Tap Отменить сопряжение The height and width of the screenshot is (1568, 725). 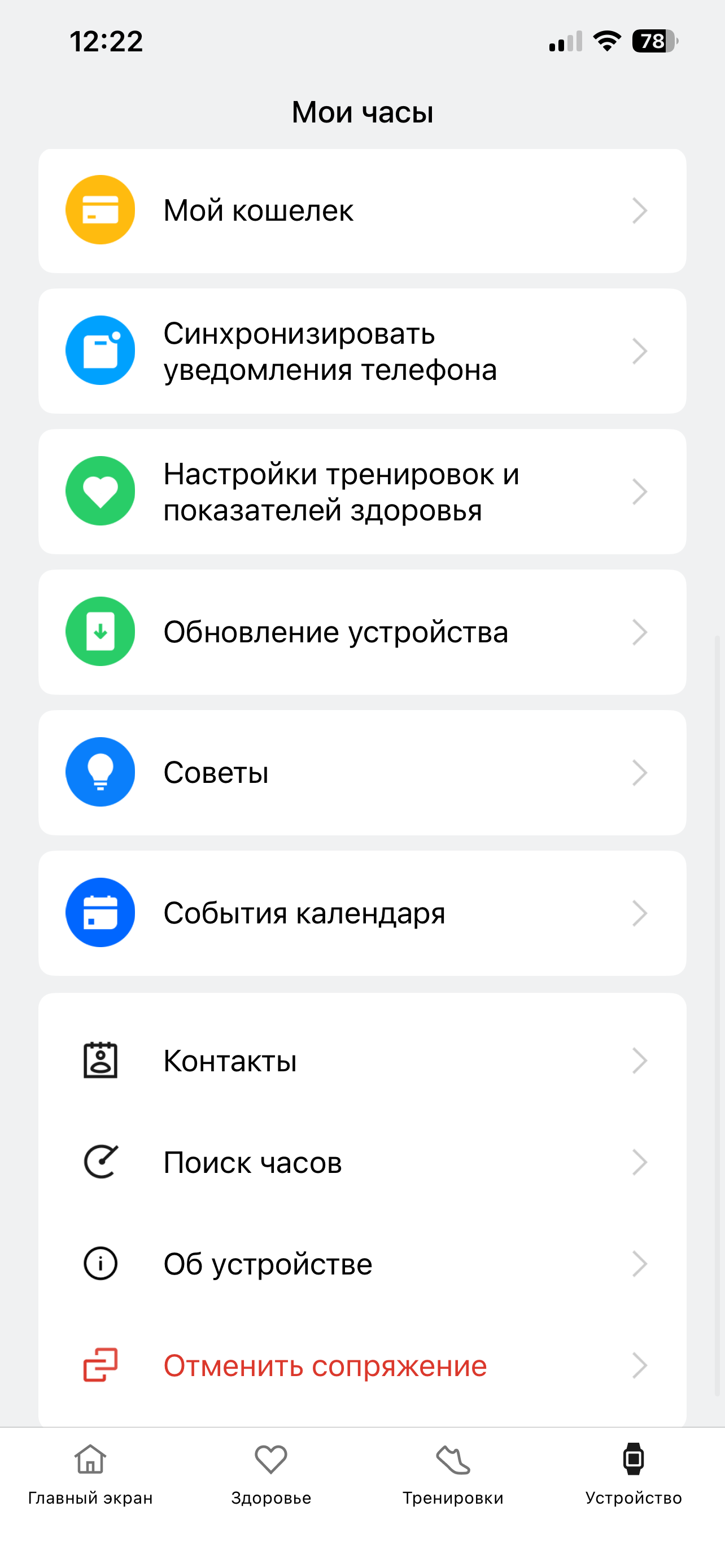click(x=361, y=1365)
